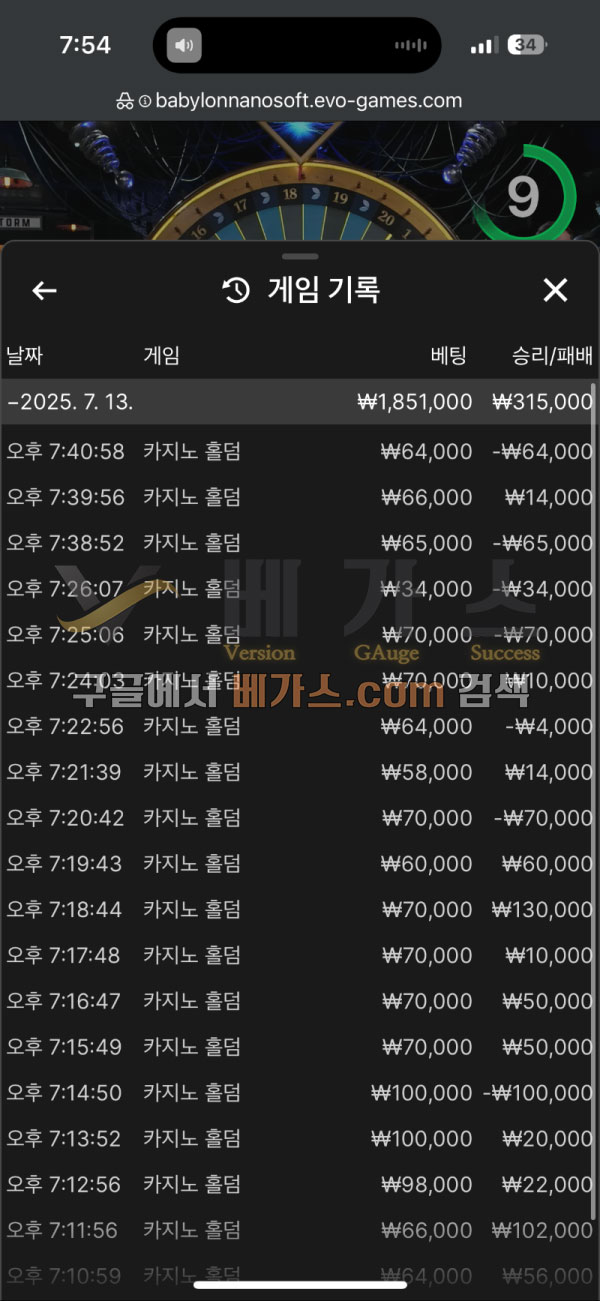Screen dimensions: 600x1301
Task: Select the 7:11:56 round entry
Action: pos(298,1231)
